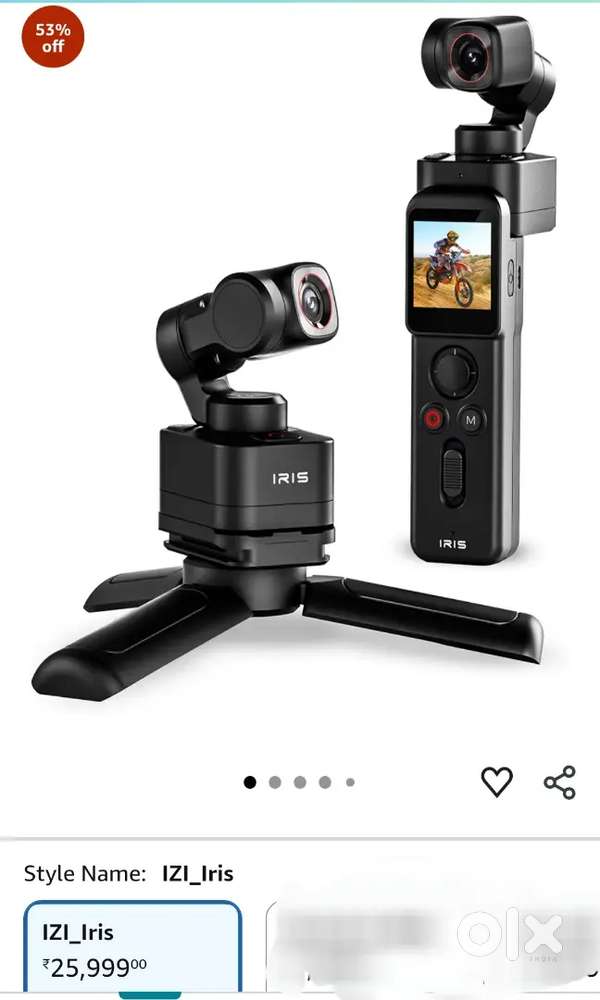Image resolution: width=600 pixels, height=1000 pixels.
Task: Add product to wishlist with heart icon
Action: (x=497, y=781)
